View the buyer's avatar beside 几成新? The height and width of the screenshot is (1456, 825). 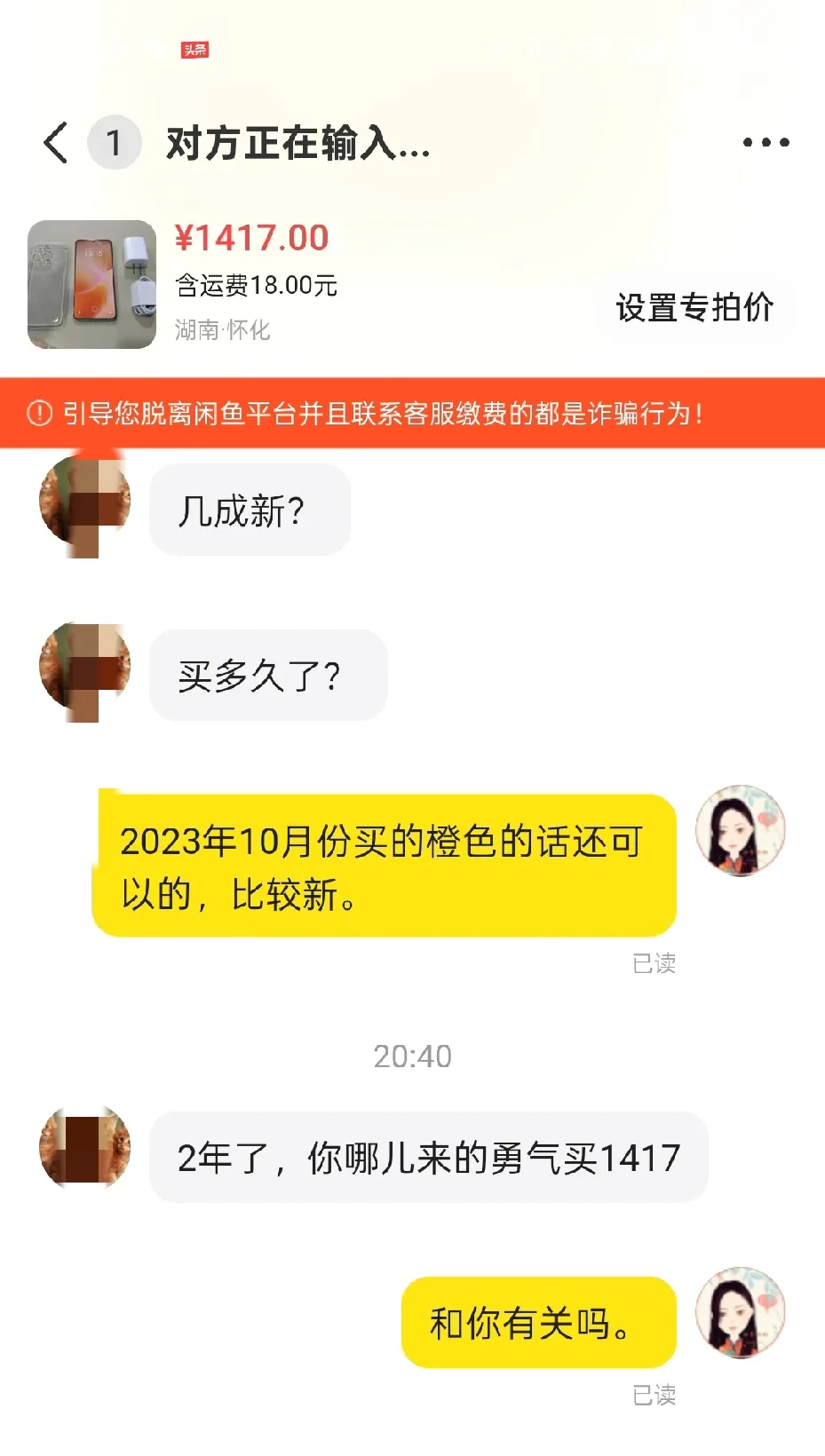[x=84, y=504]
